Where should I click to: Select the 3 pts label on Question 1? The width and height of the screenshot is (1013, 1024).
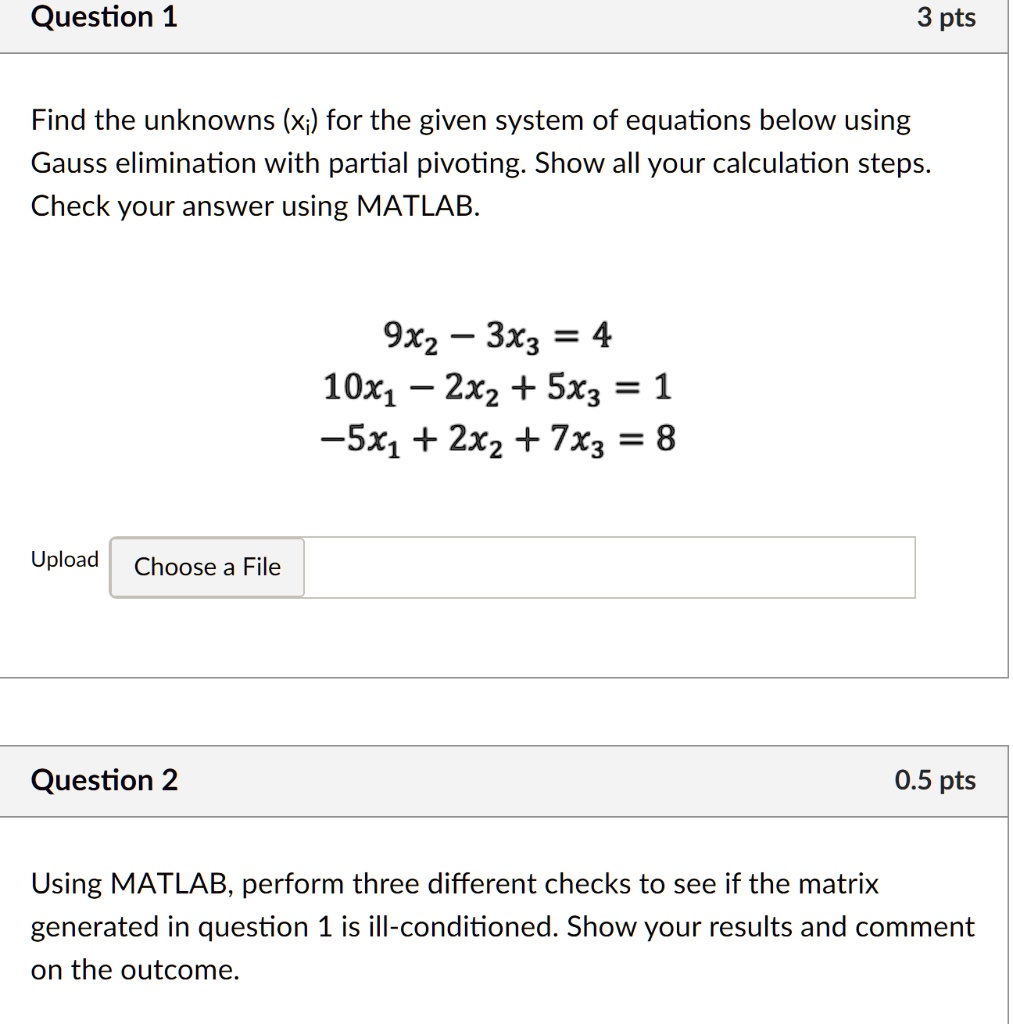click(x=947, y=17)
